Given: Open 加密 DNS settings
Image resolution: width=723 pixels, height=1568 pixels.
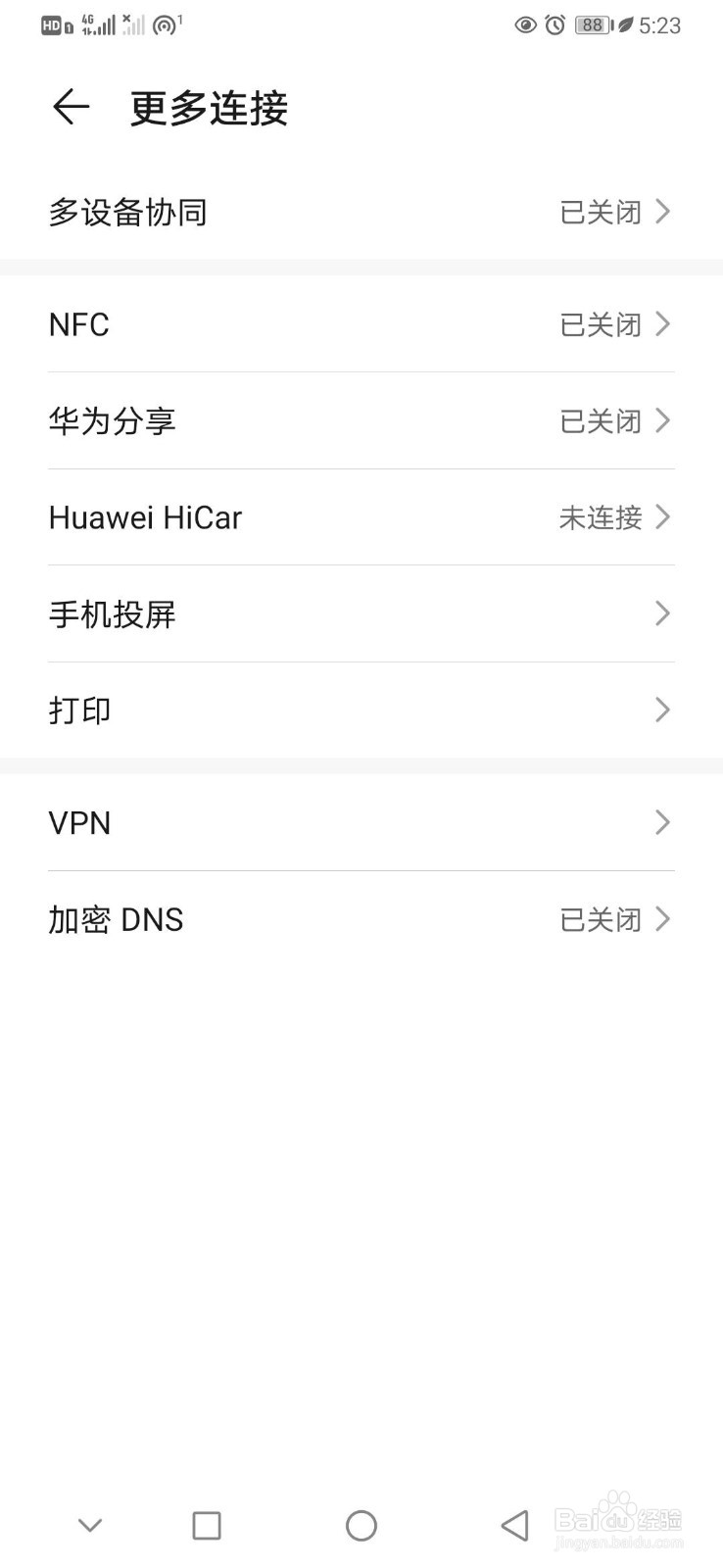Looking at the screenshot, I should (361, 919).
